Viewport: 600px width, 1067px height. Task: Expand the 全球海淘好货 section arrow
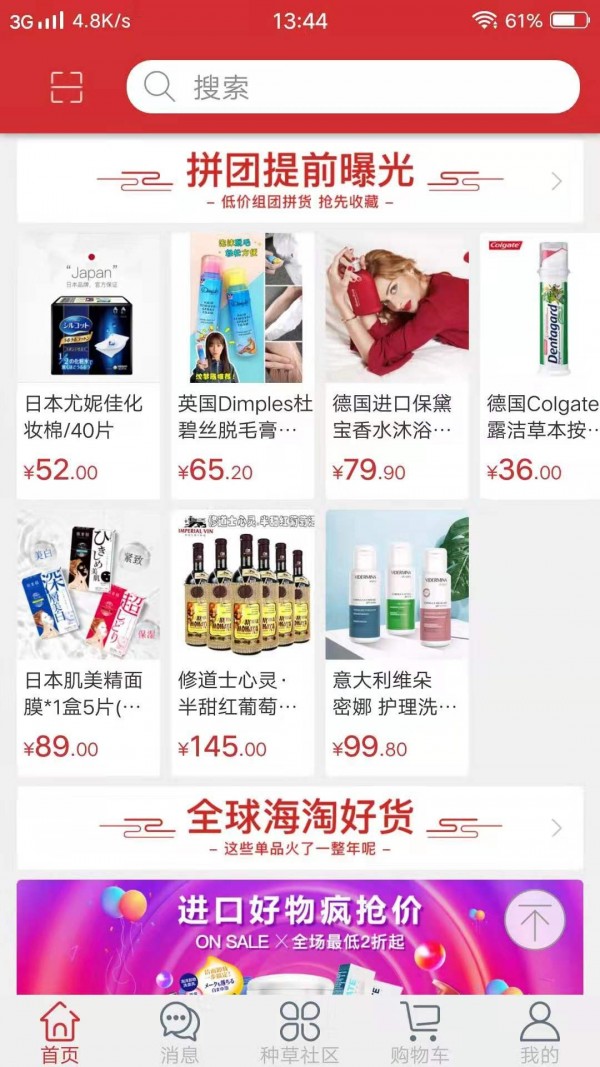coord(556,828)
